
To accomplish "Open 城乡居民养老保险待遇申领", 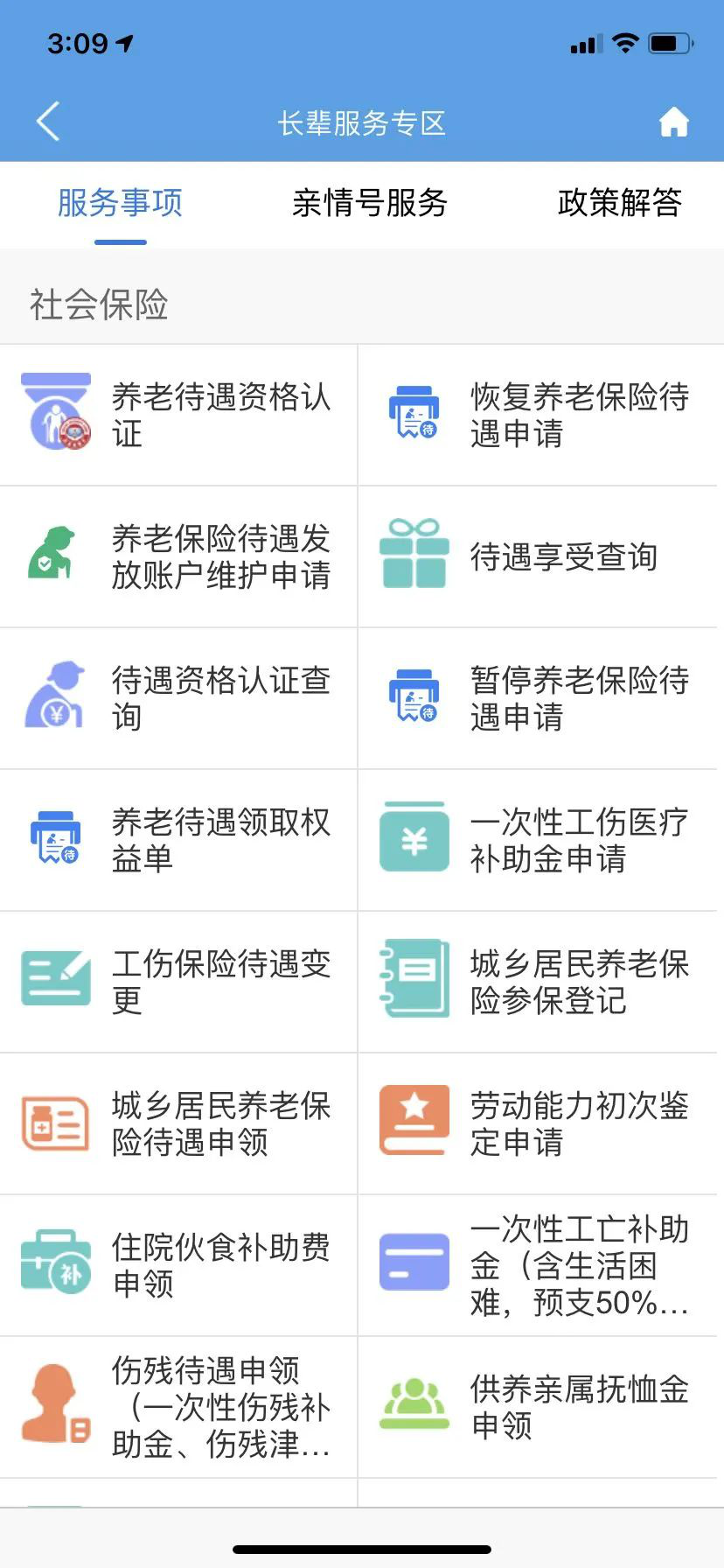I will click(x=178, y=1123).
